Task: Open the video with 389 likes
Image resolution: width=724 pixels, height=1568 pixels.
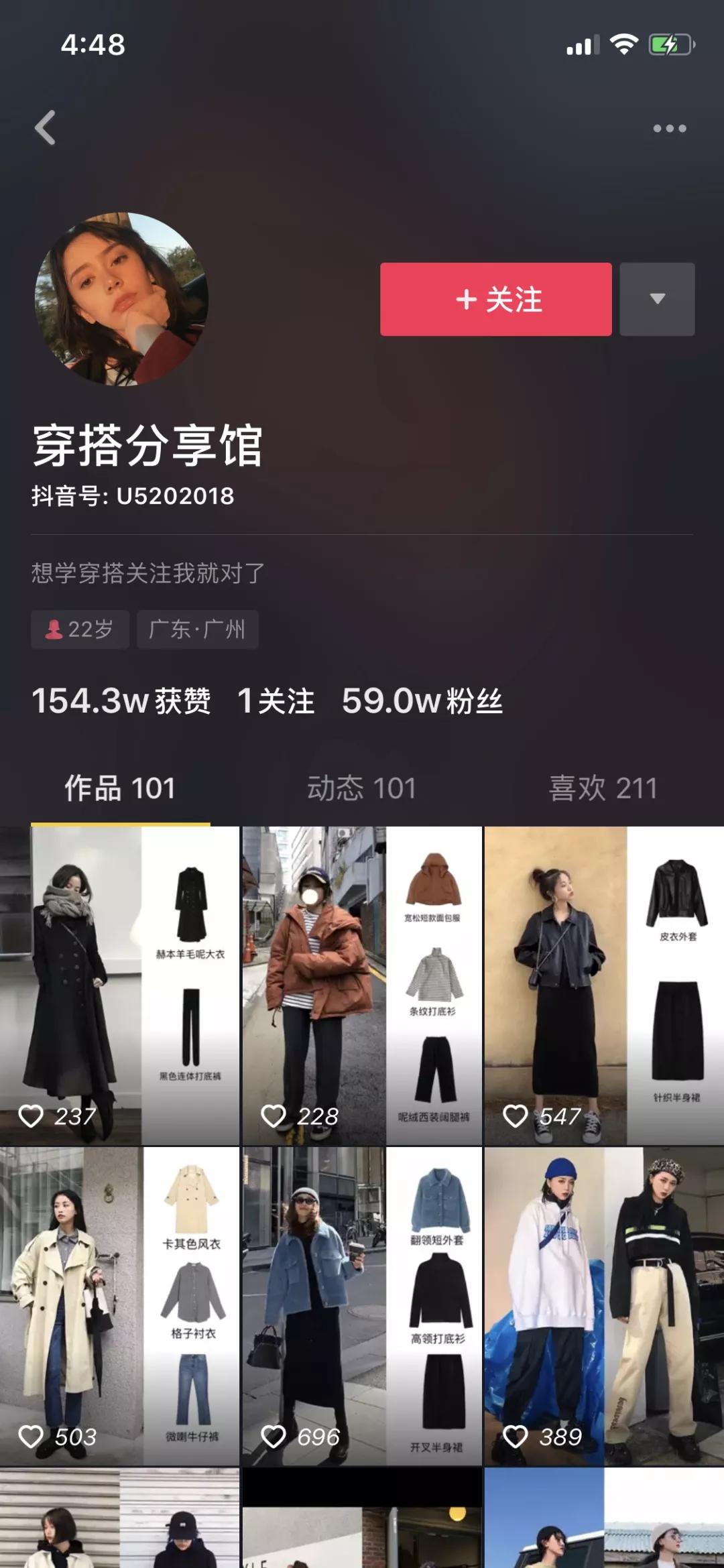Action: coord(604,1306)
